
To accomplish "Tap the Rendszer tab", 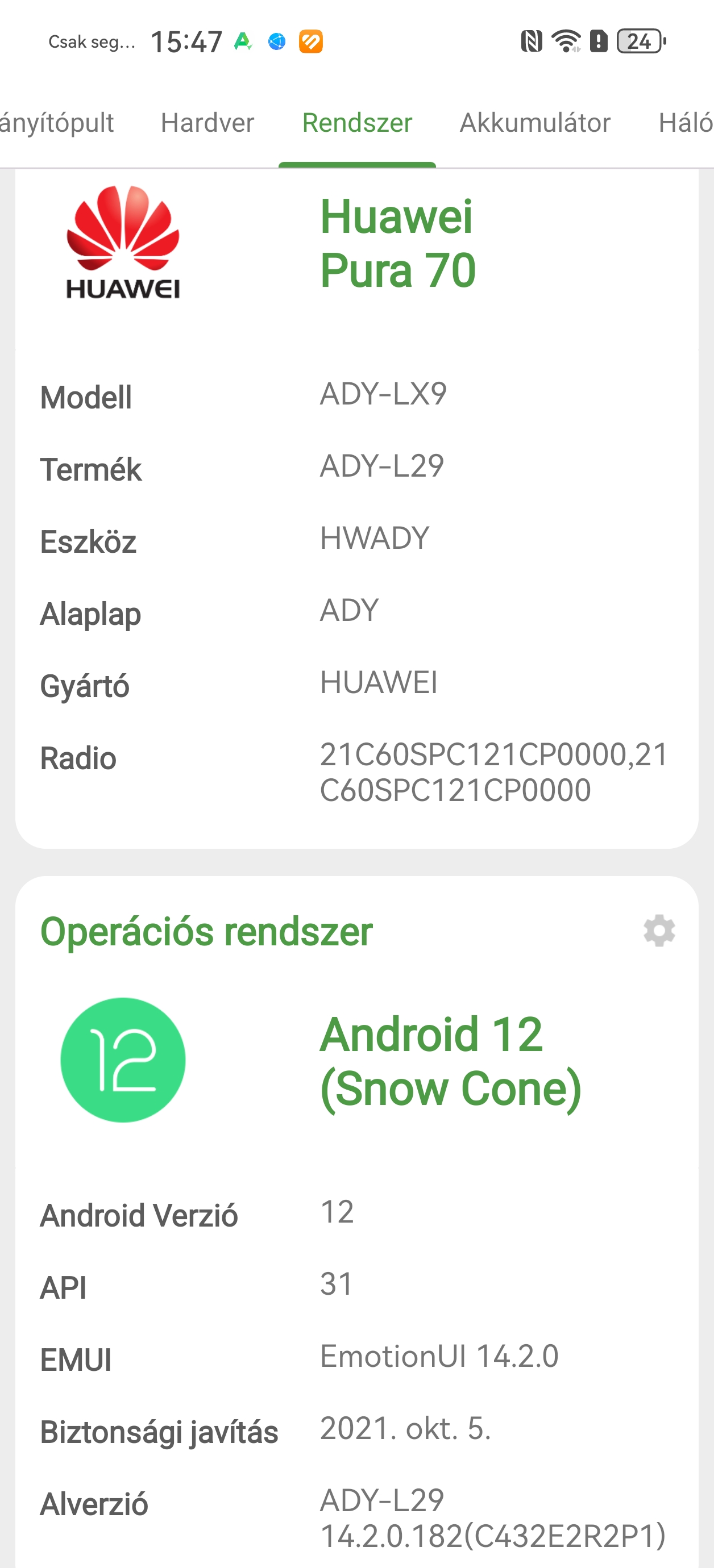I will coord(357,123).
